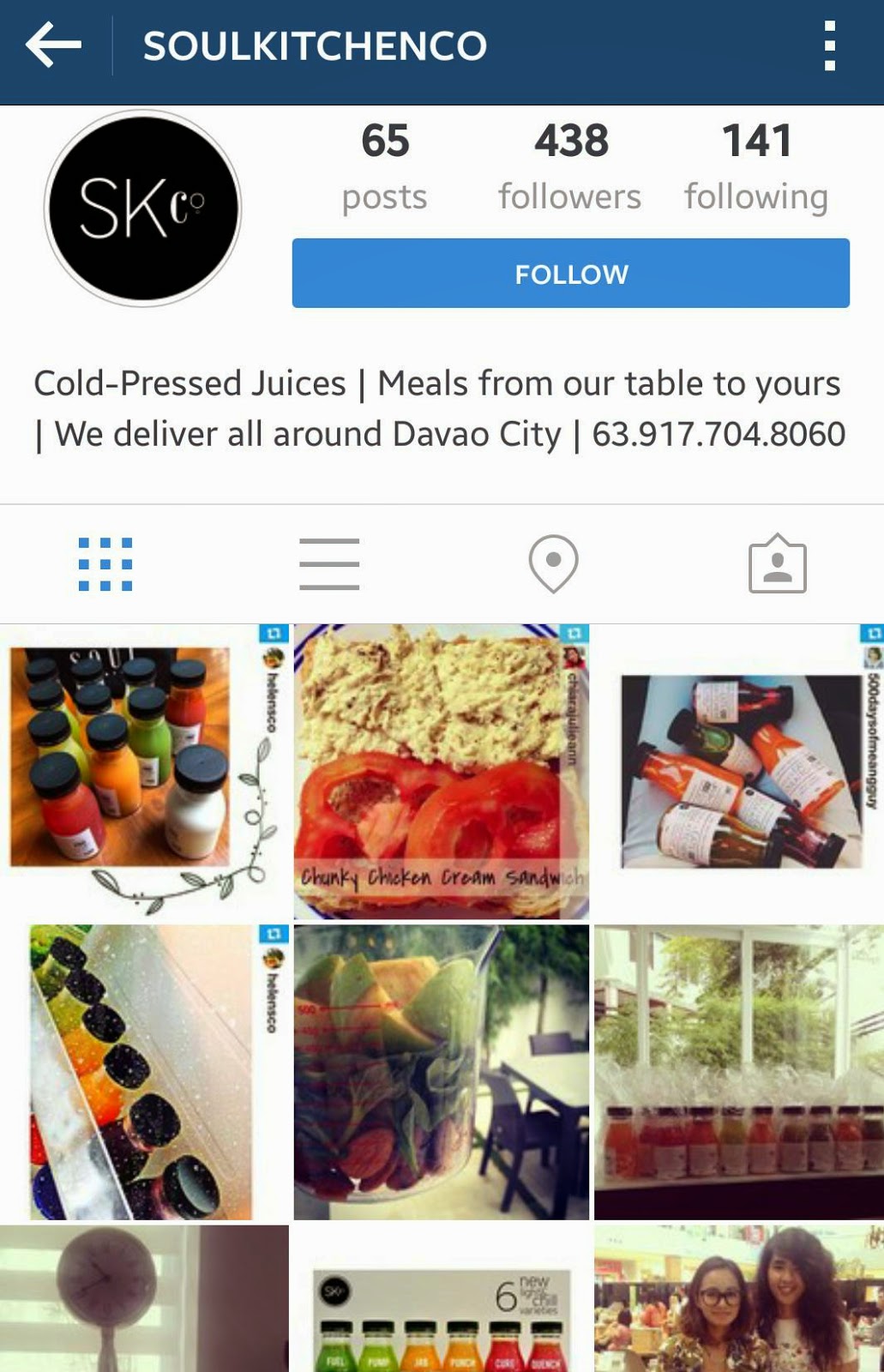Switch to list view tab
The height and width of the screenshot is (1372, 884).
(329, 564)
